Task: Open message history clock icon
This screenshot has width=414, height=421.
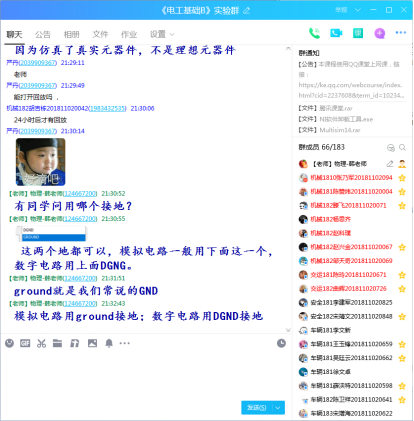Action: (281, 343)
